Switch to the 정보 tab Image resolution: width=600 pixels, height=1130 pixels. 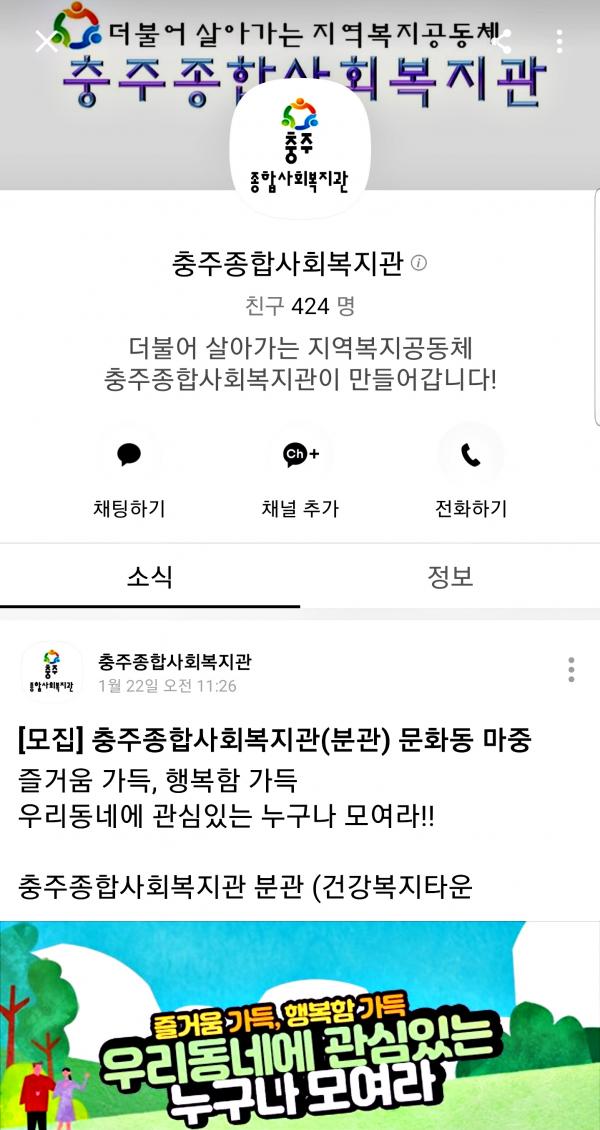click(x=450, y=577)
